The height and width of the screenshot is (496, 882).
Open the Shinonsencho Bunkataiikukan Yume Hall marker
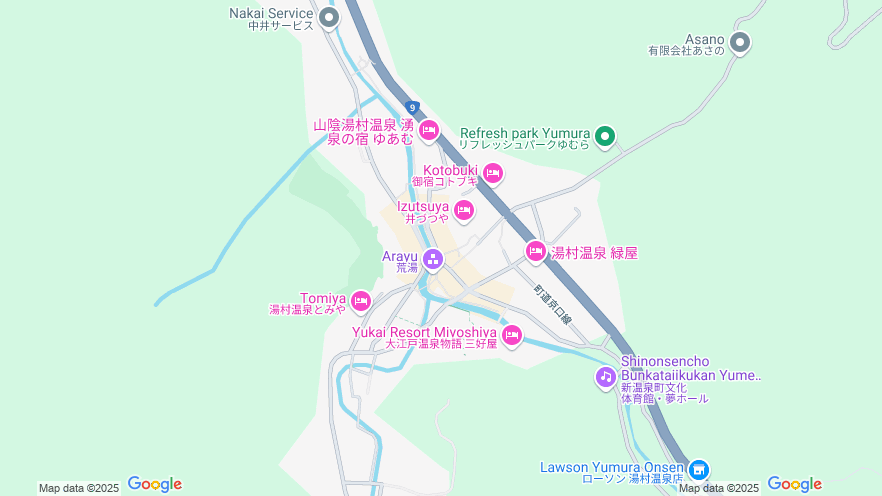coord(605,377)
